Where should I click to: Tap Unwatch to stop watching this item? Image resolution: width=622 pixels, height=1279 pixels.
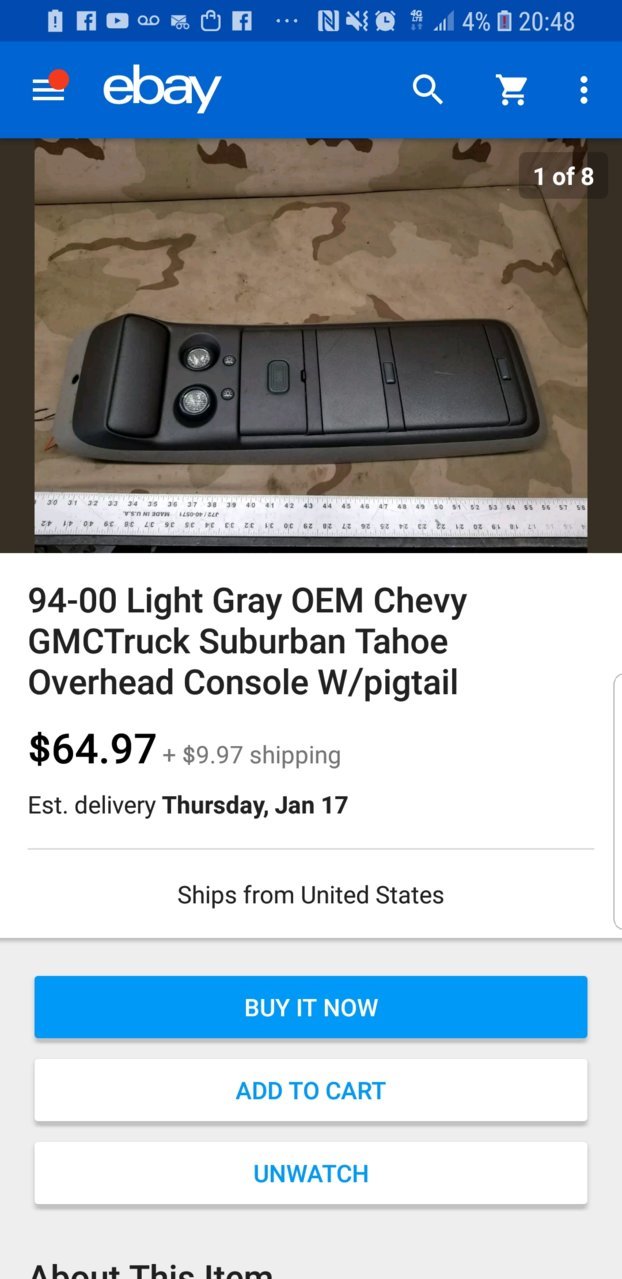[311, 1174]
